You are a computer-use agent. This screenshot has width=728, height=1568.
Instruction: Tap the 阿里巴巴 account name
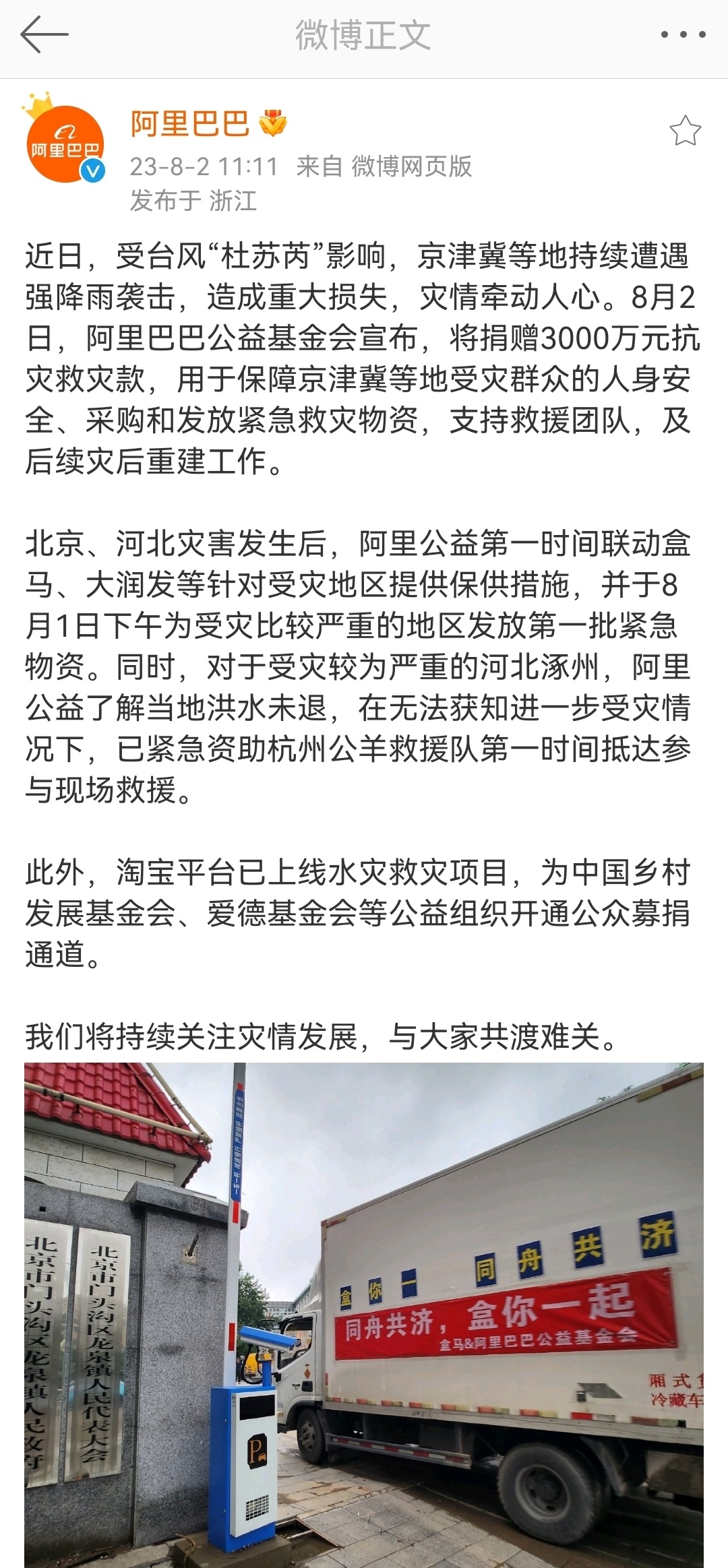coord(190,124)
